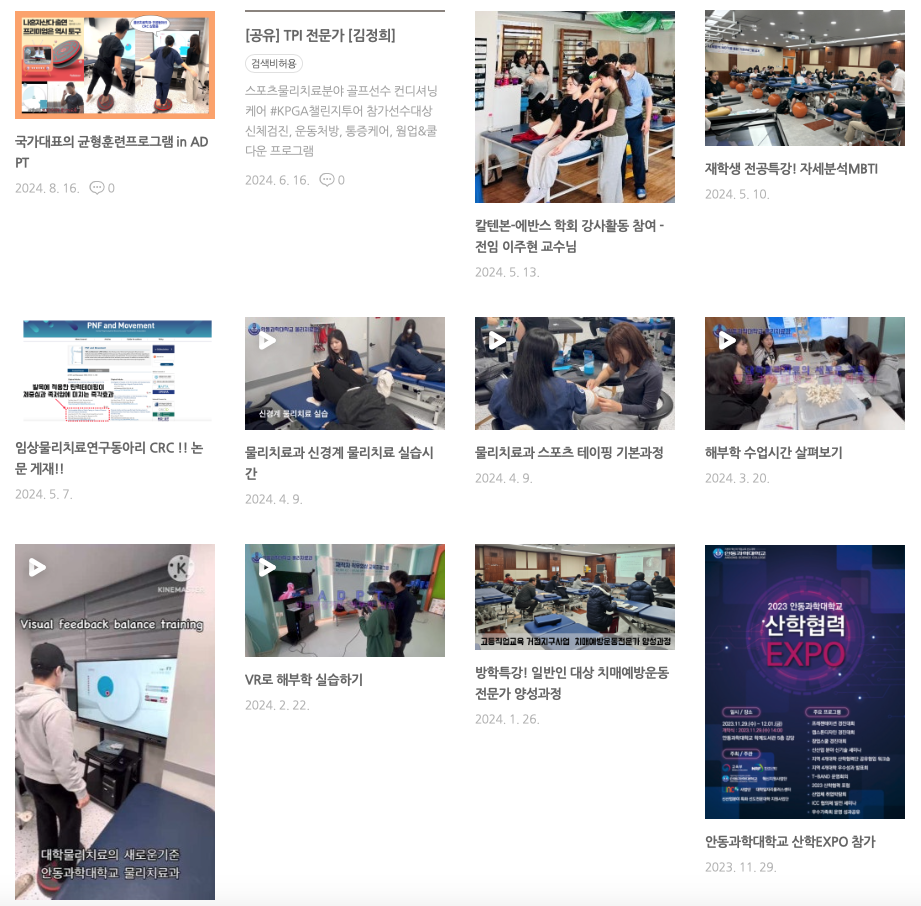The width and height of the screenshot is (921, 906).
Task: Open the 방학특강! 치매예방운동 전문가 양성과정 post
Action: 574,597
